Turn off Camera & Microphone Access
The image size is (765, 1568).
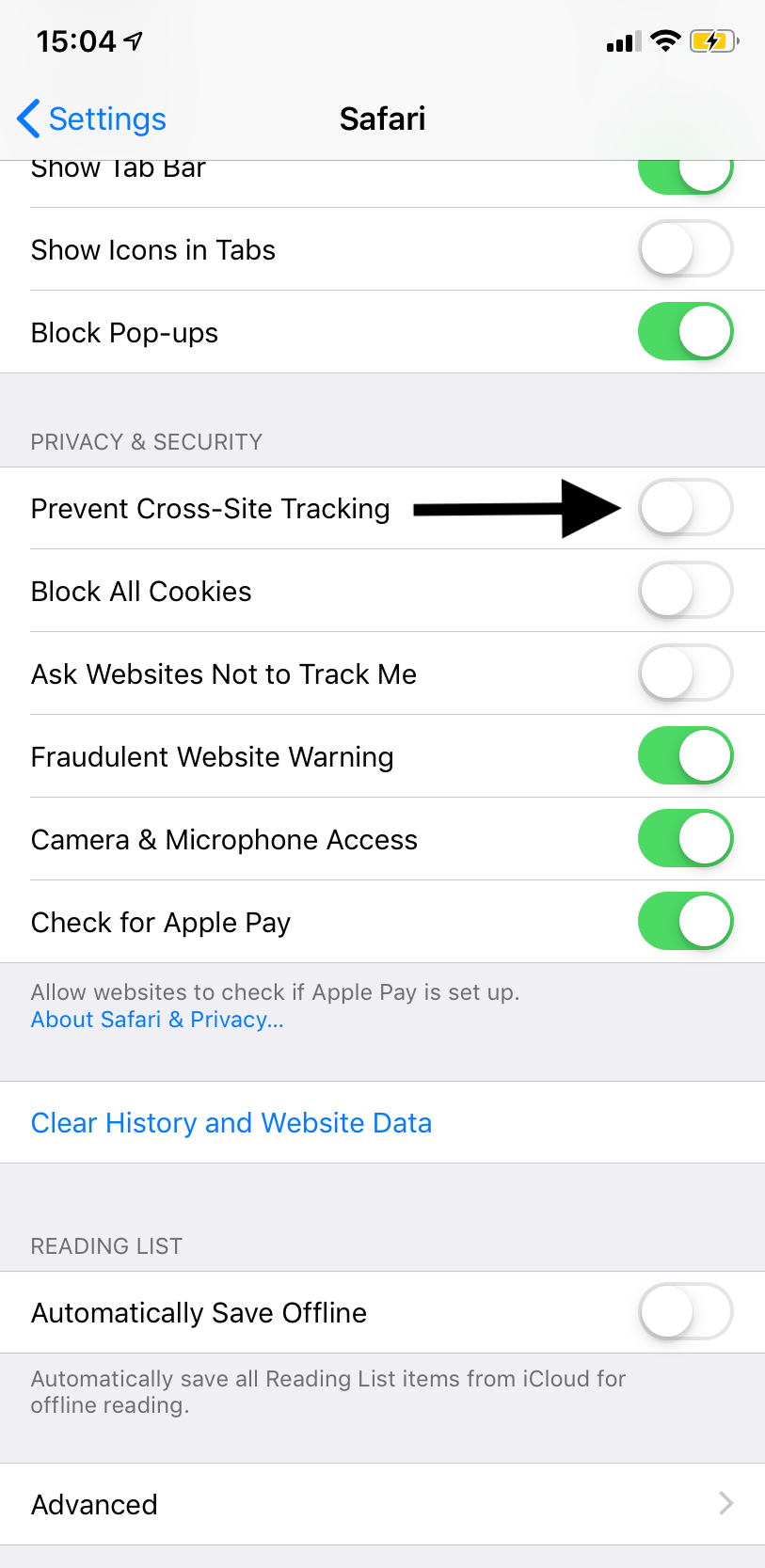(686, 838)
